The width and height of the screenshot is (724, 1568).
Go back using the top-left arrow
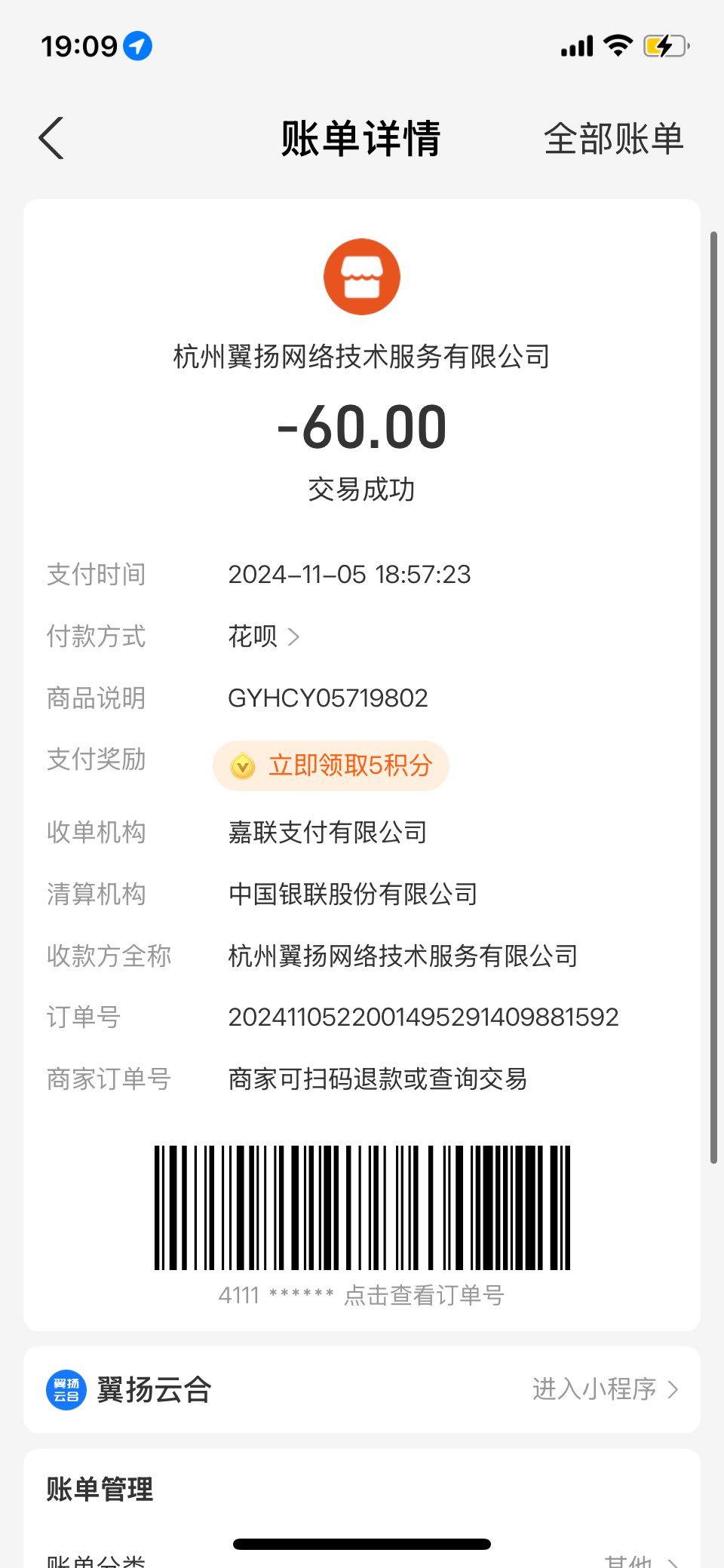point(51,139)
